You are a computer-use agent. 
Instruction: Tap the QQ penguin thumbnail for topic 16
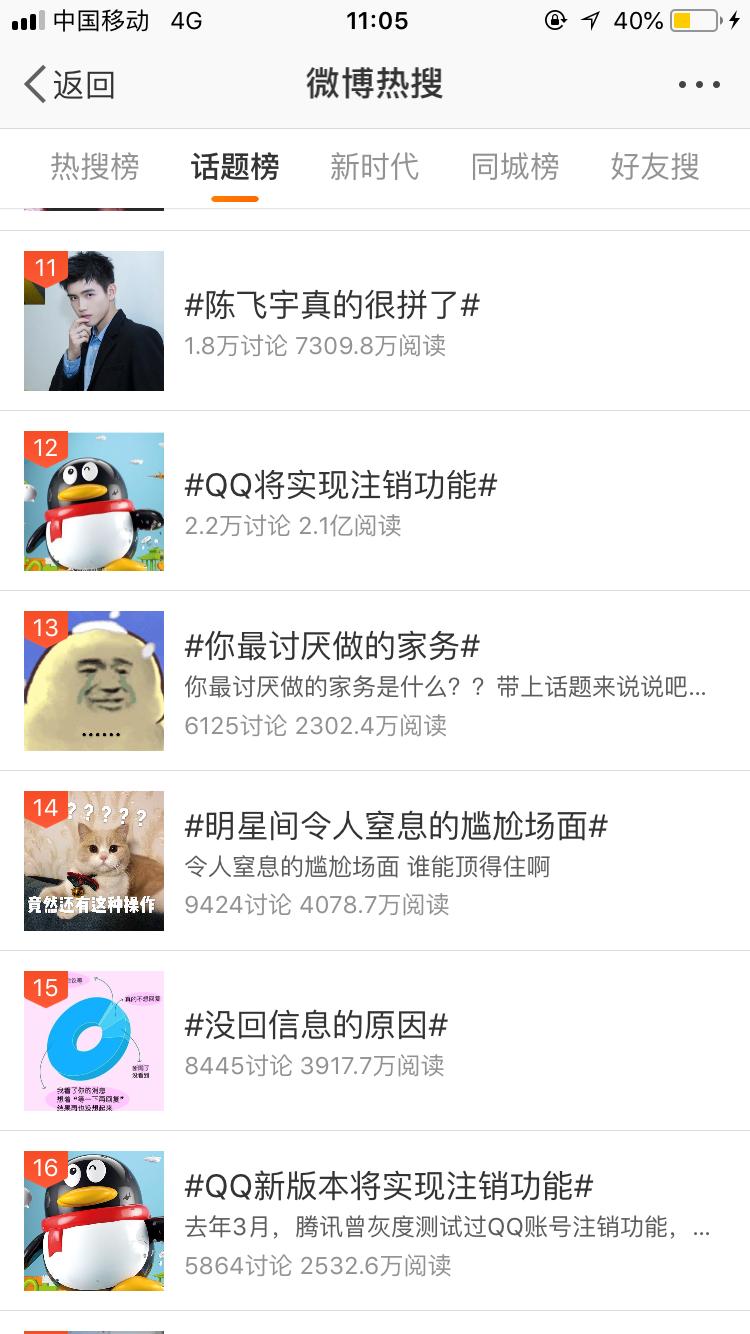93,1220
